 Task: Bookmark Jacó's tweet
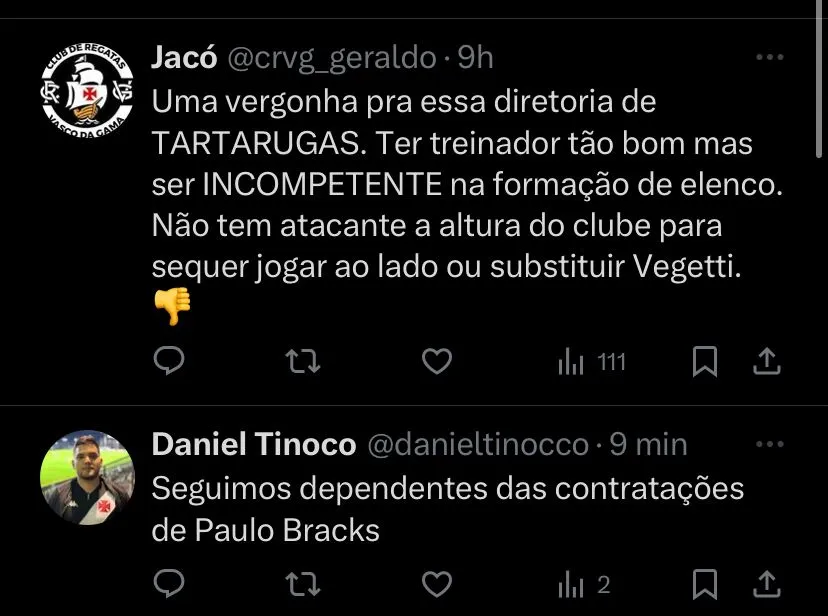click(705, 361)
